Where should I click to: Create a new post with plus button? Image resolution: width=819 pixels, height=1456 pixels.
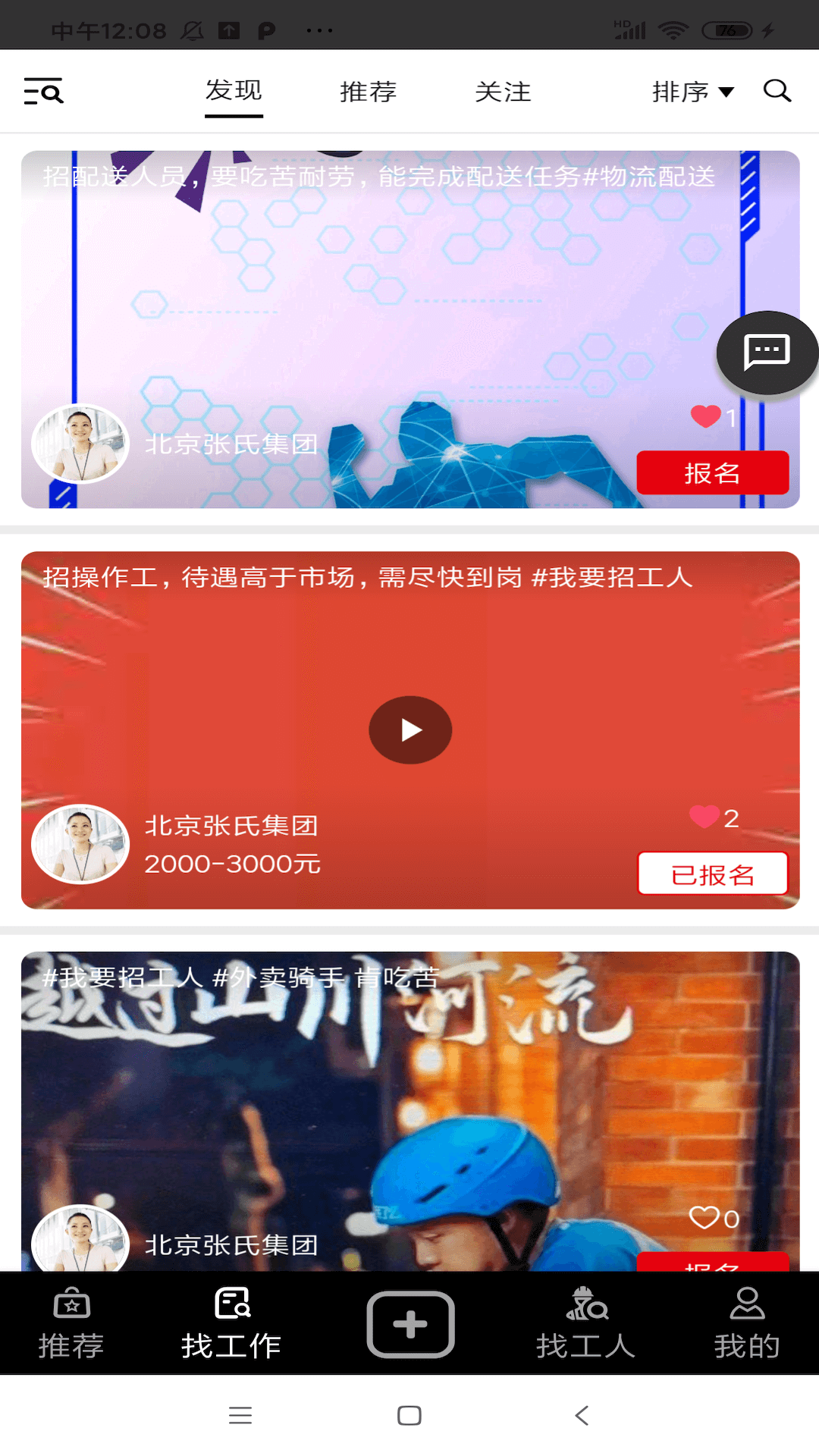click(410, 1324)
